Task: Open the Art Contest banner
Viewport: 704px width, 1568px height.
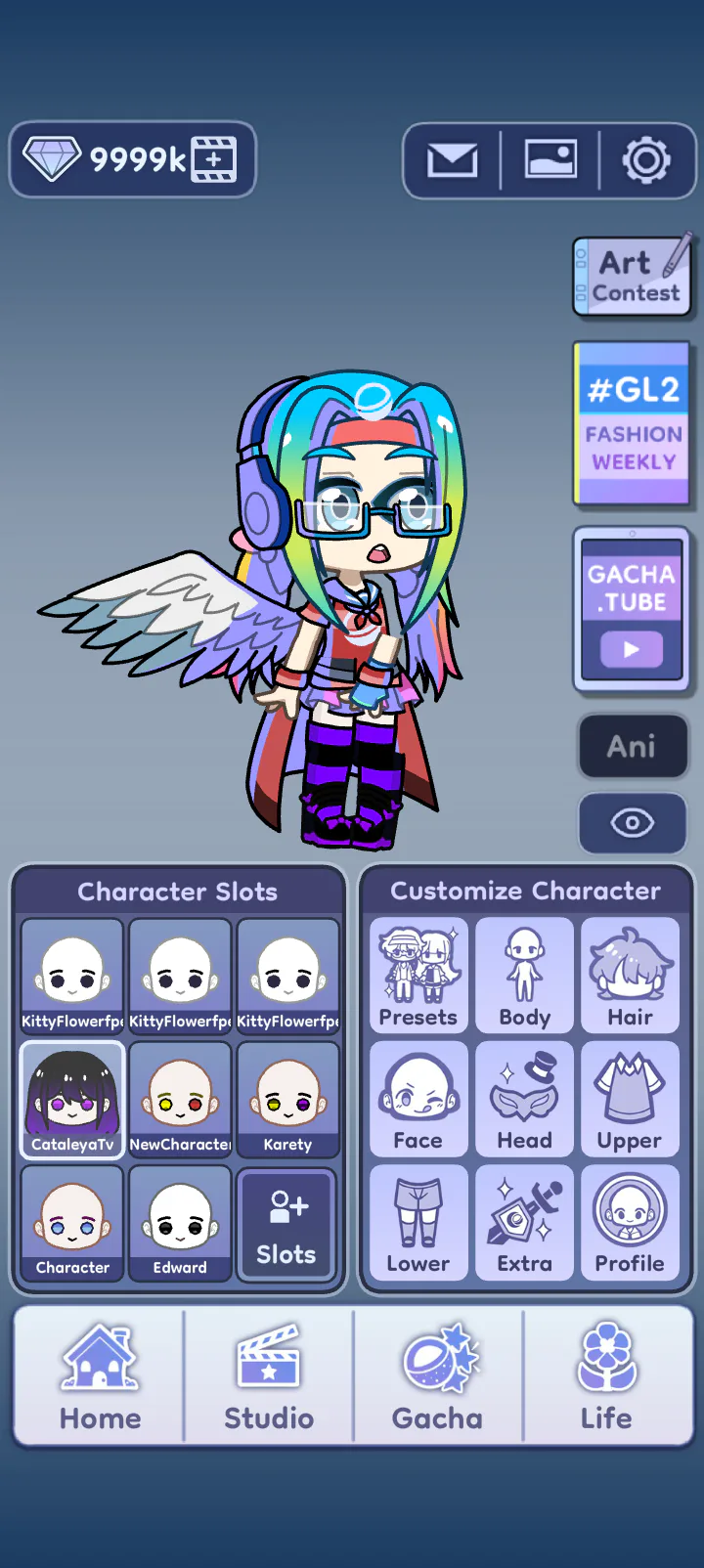Action: coord(632,277)
